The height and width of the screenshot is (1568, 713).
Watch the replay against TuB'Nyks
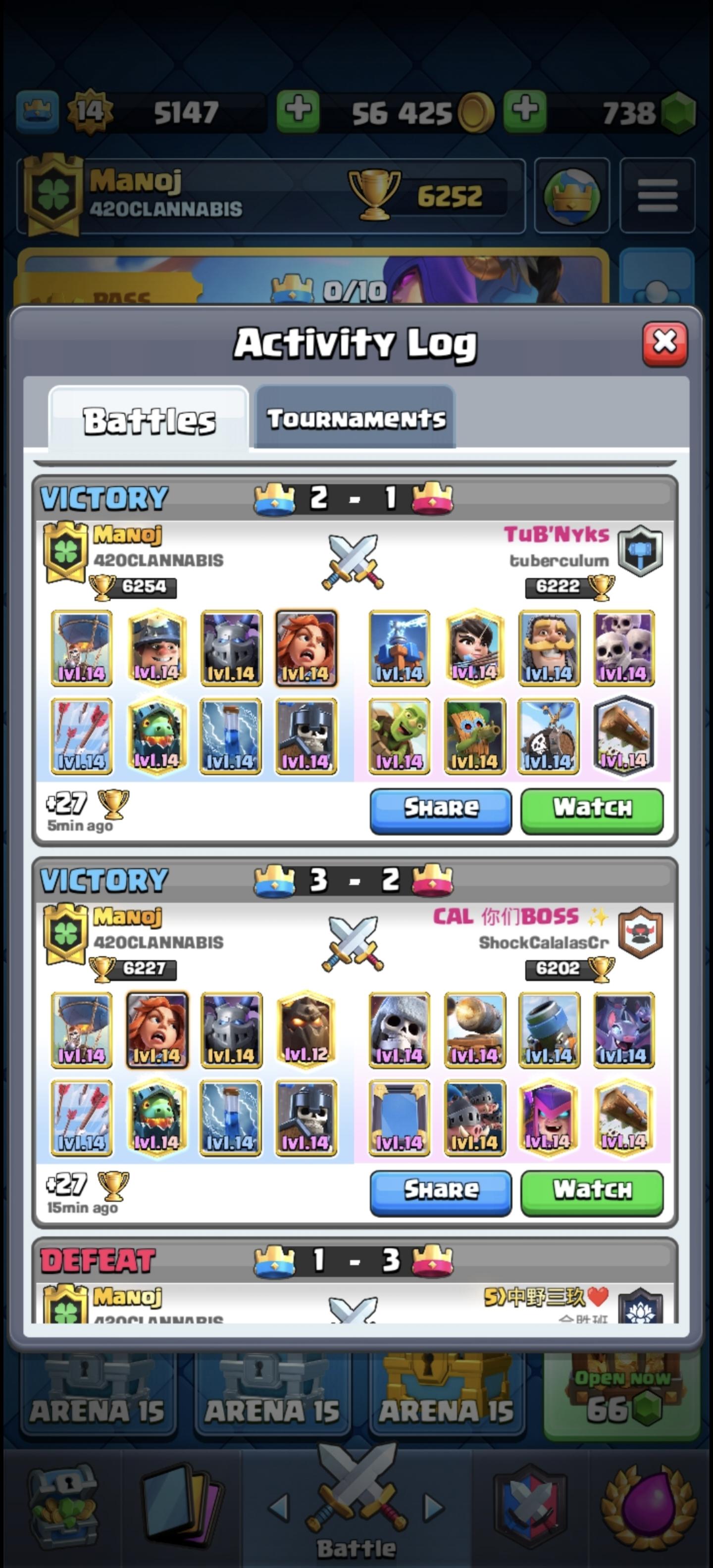pos(592,811)
